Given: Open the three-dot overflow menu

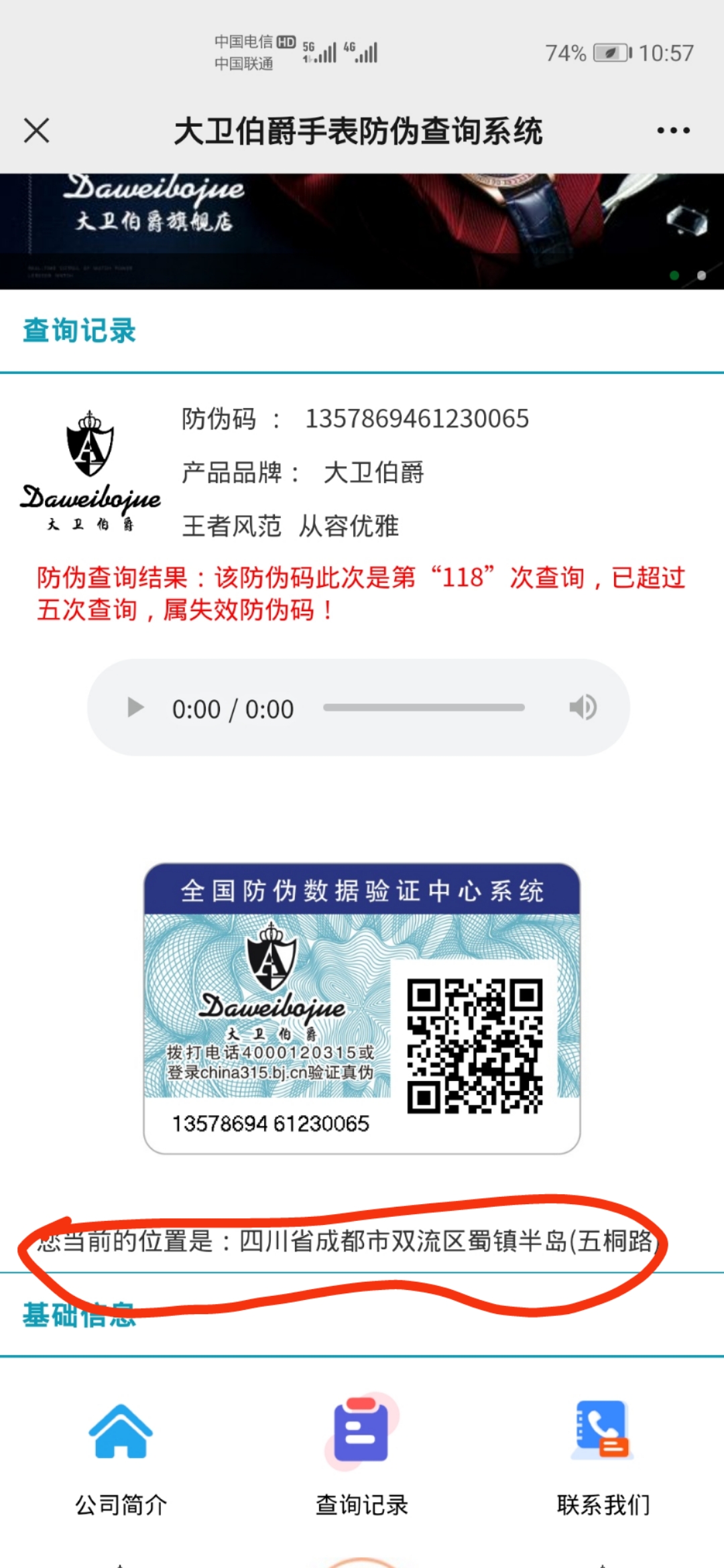Looking at the screenshot, I should [x=673, y=131].
